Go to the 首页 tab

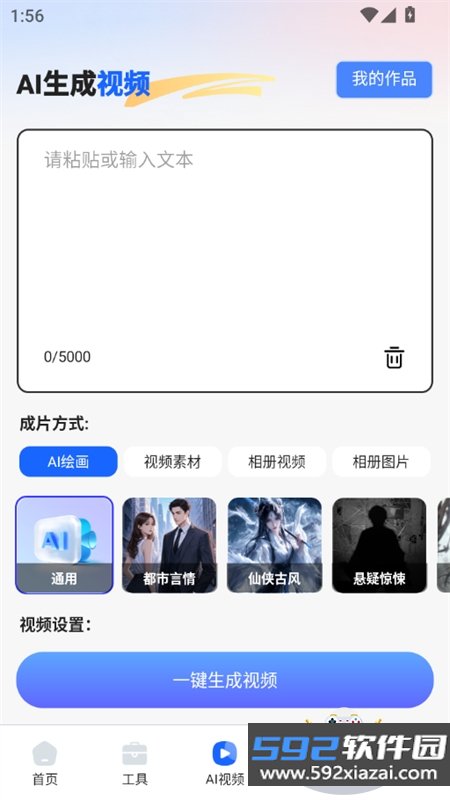coord(45,763)
